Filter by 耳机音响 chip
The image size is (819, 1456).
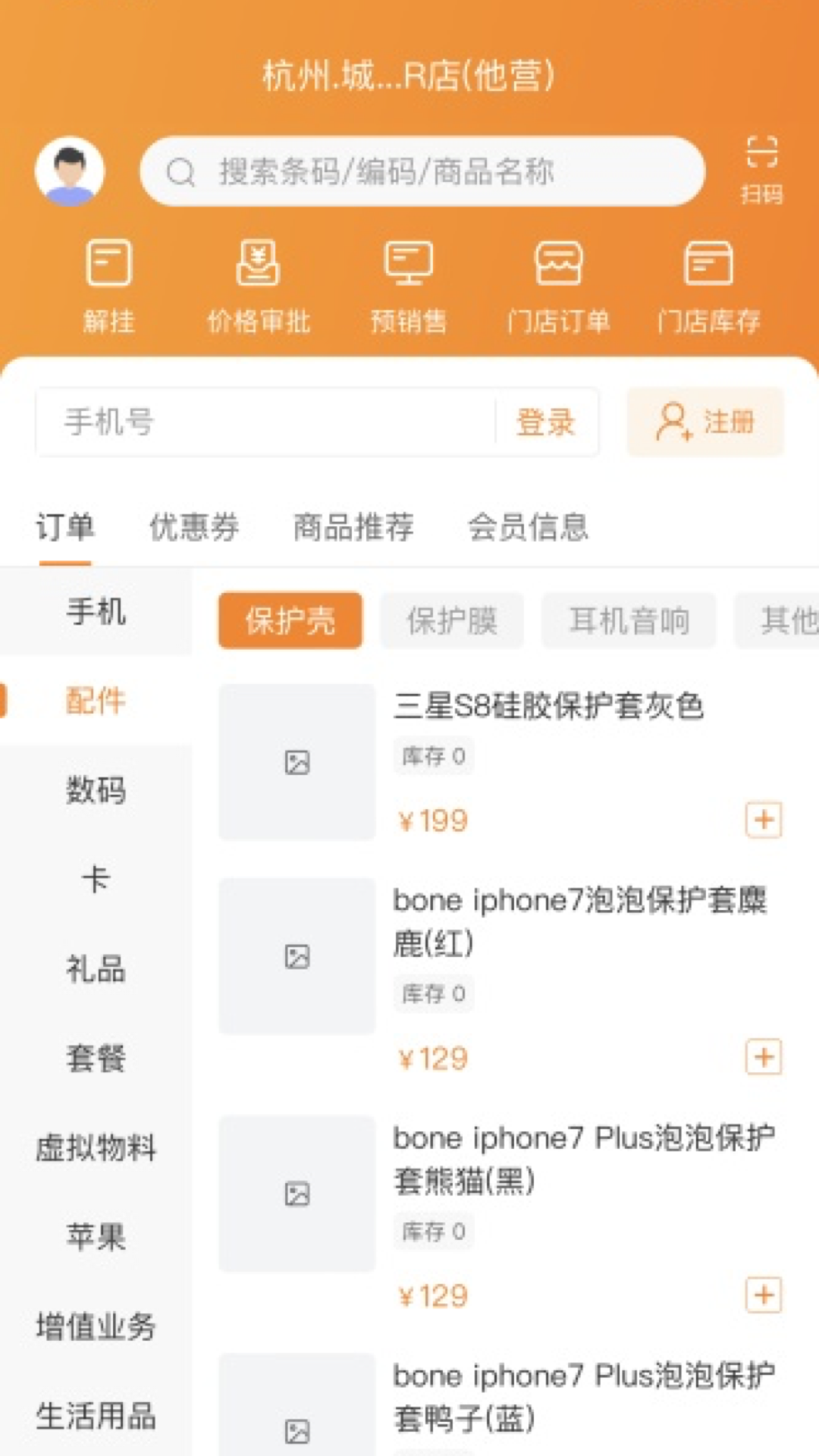[x=629, y=621]
